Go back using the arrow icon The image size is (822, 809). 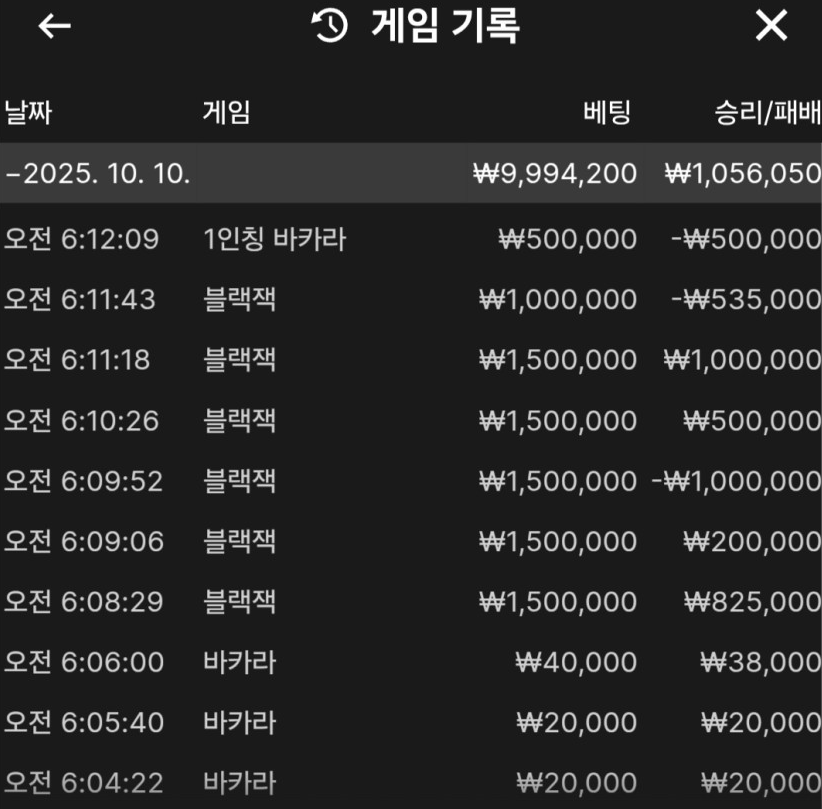(55, 27)
